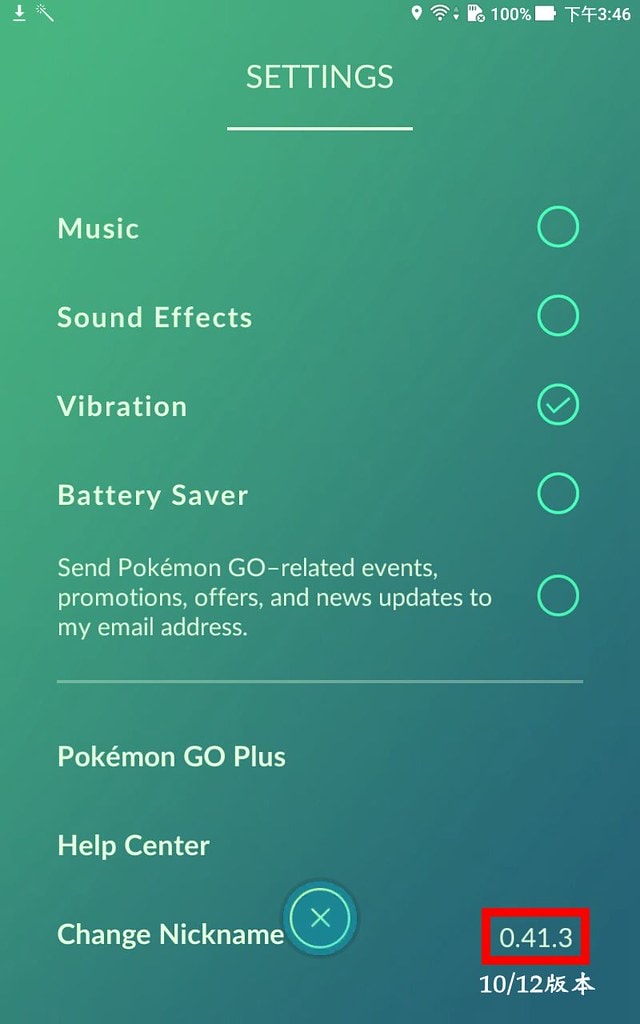This screenshot has width=640, height=1024.
Task: Select Change Nickname
Action: (x=170, y=934)
